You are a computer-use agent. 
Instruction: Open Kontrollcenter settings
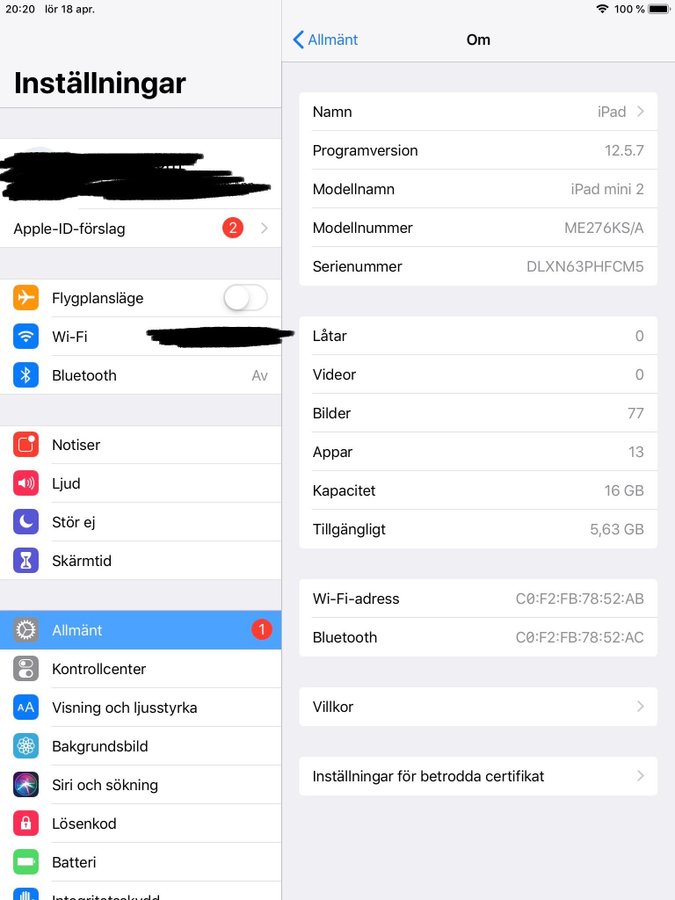tap(140, 669)
